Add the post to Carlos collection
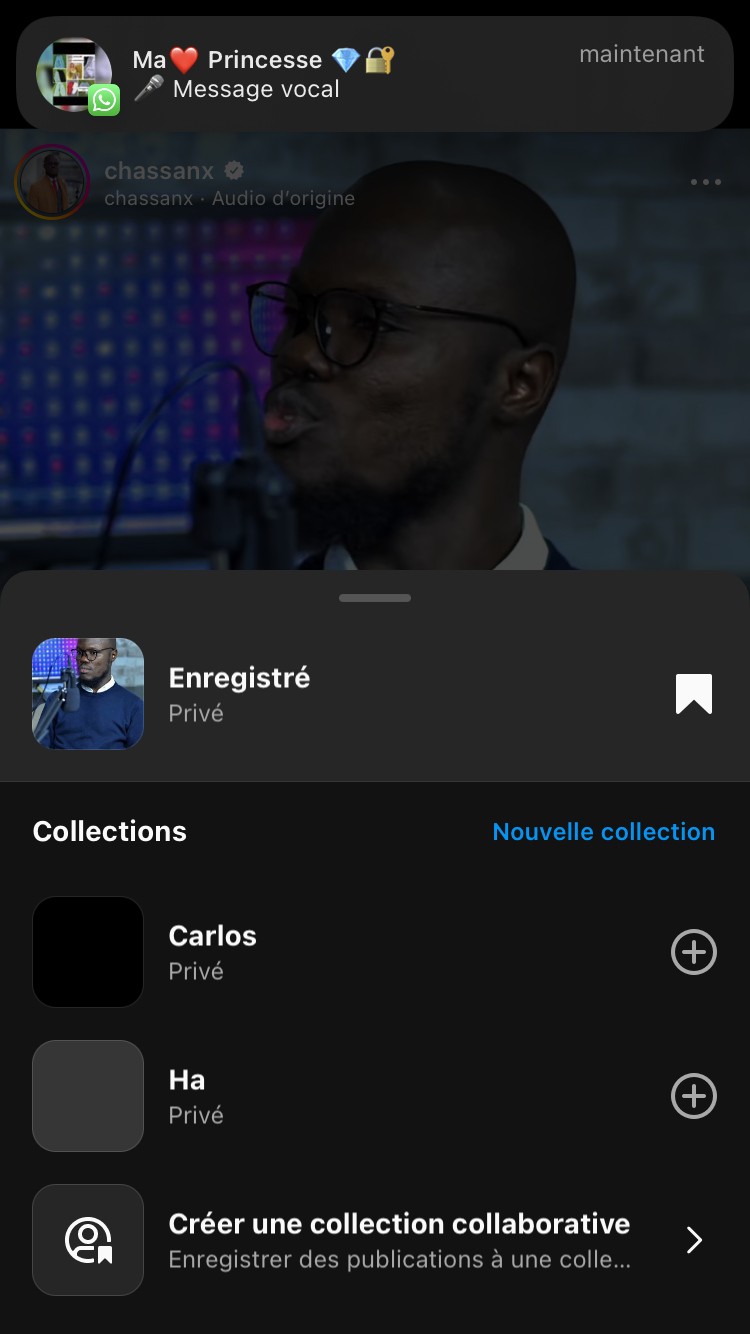Image resolution: width=750 pixels, height=1334 pixels. (693, 952)
